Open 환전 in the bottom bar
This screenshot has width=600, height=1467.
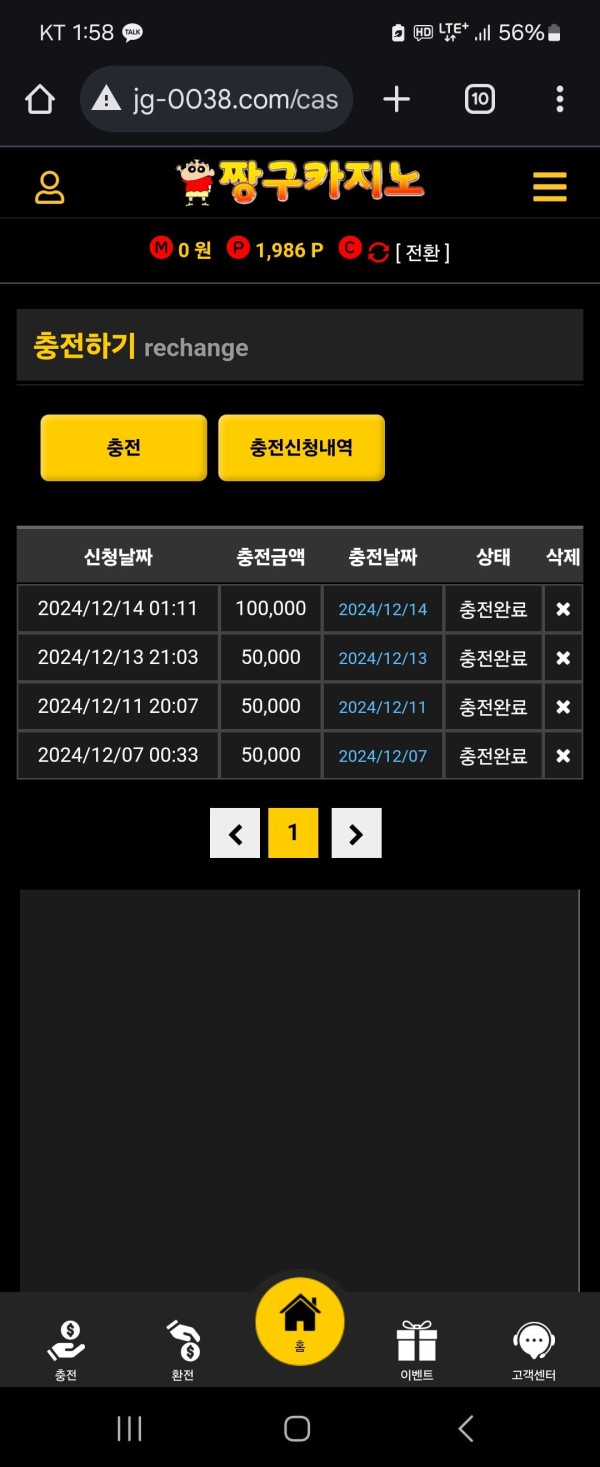[x=182, y=1349]
